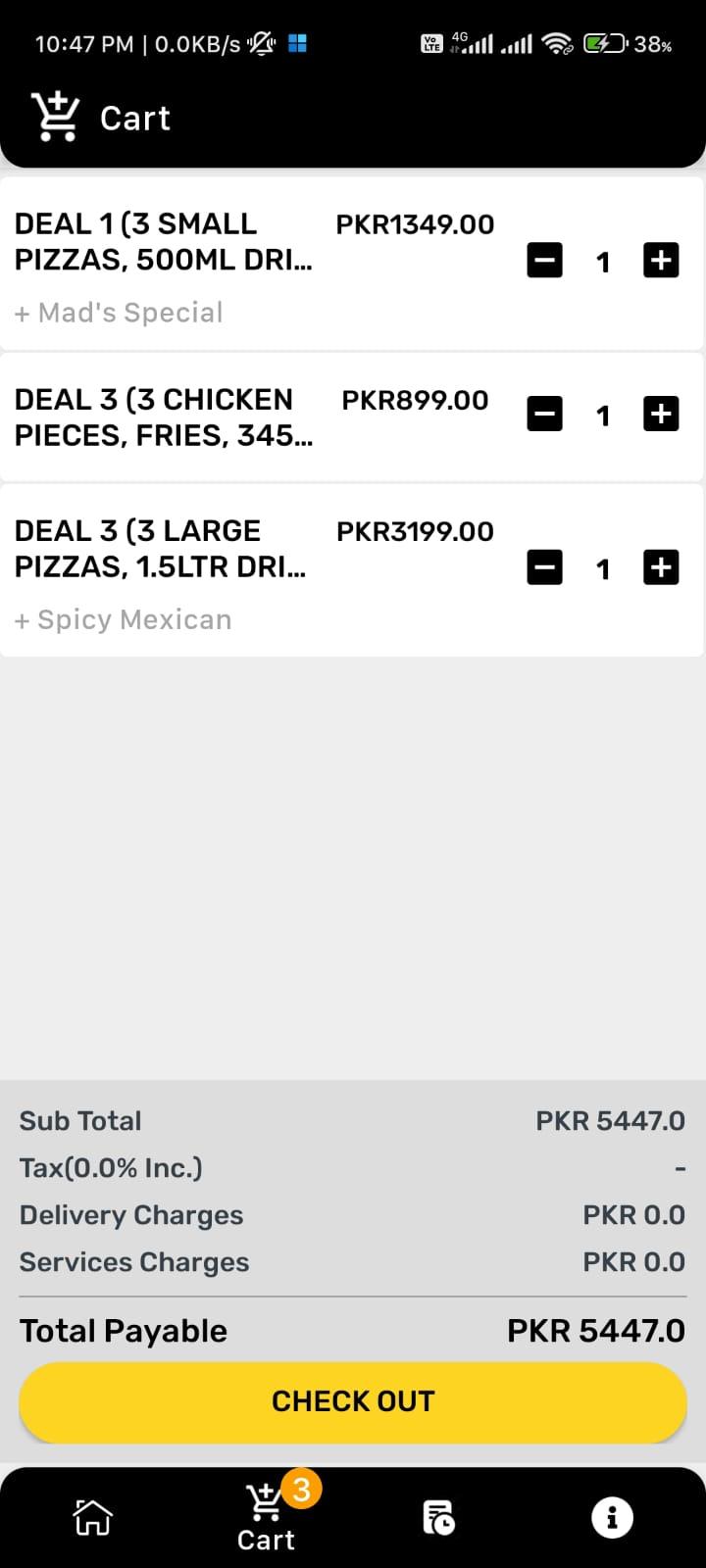Open the order history tab
This screenshot has height=1568, width=706.
point(438,1517)
